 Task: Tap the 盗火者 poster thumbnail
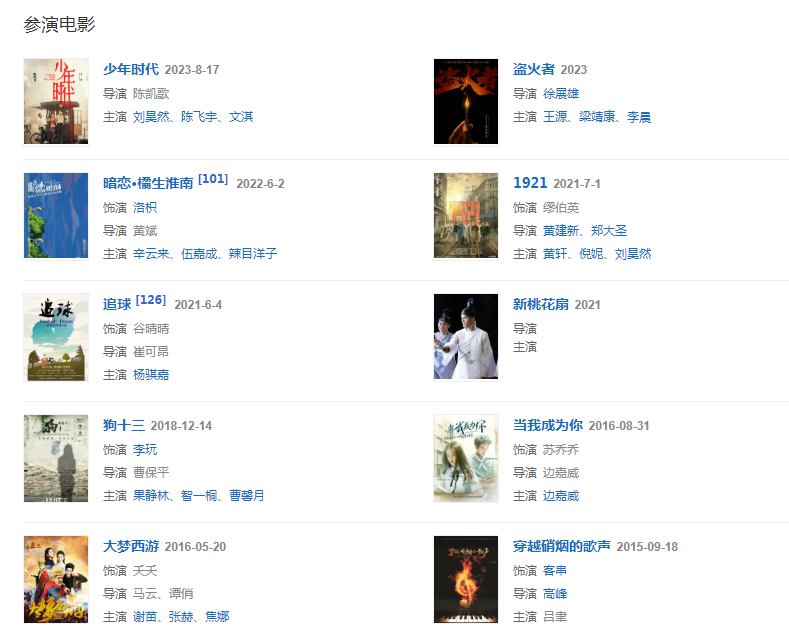click(x=465, y=101)
